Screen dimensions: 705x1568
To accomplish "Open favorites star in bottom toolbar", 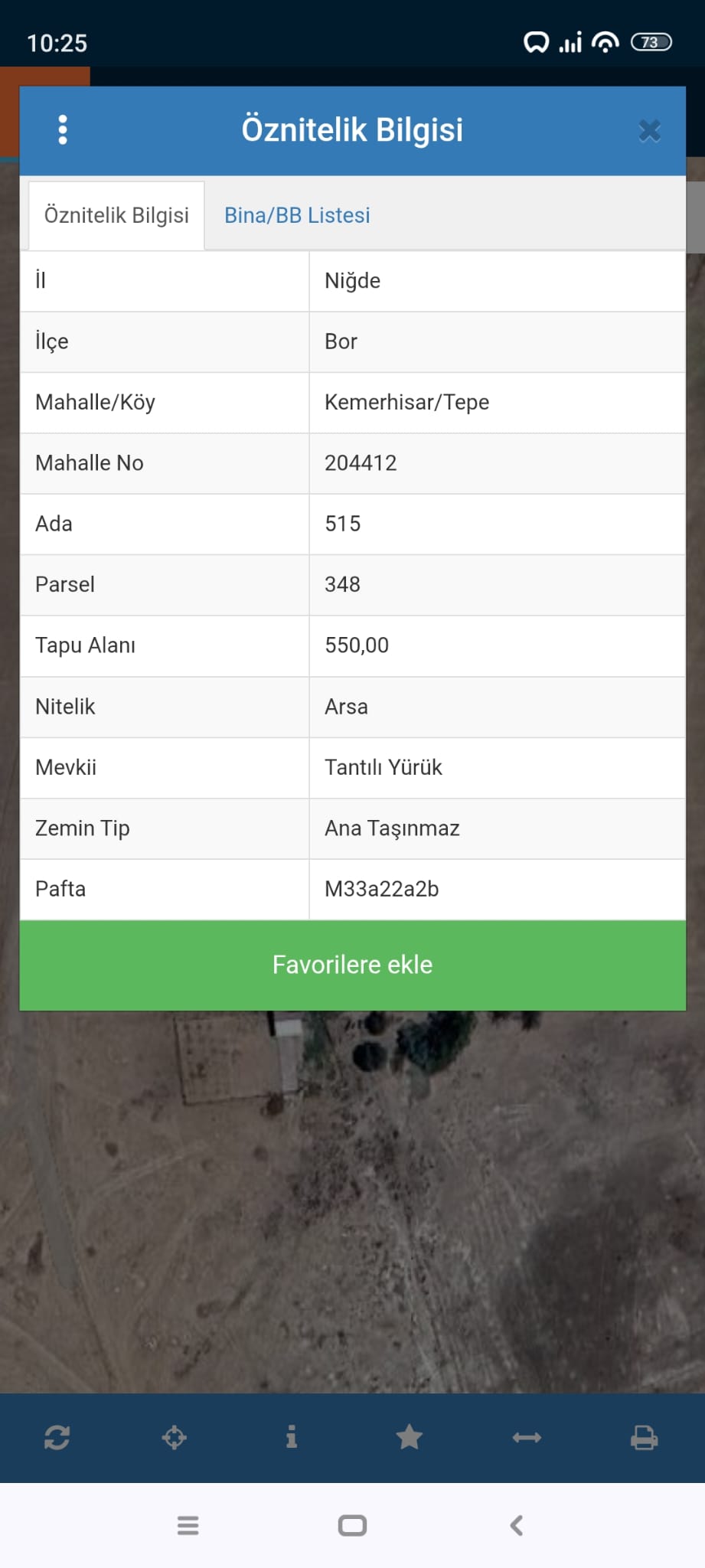I will [410, 1437].
